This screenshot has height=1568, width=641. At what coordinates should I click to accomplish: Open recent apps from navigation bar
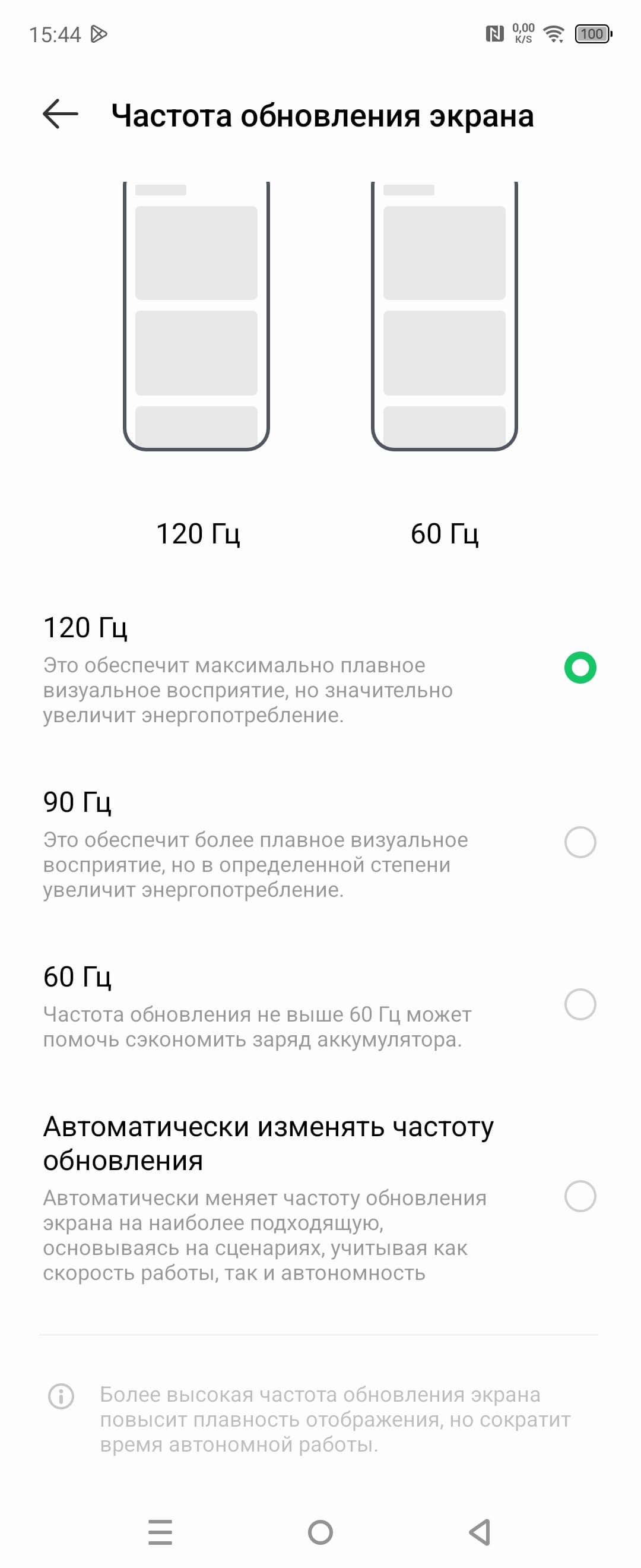(160, 1532)
